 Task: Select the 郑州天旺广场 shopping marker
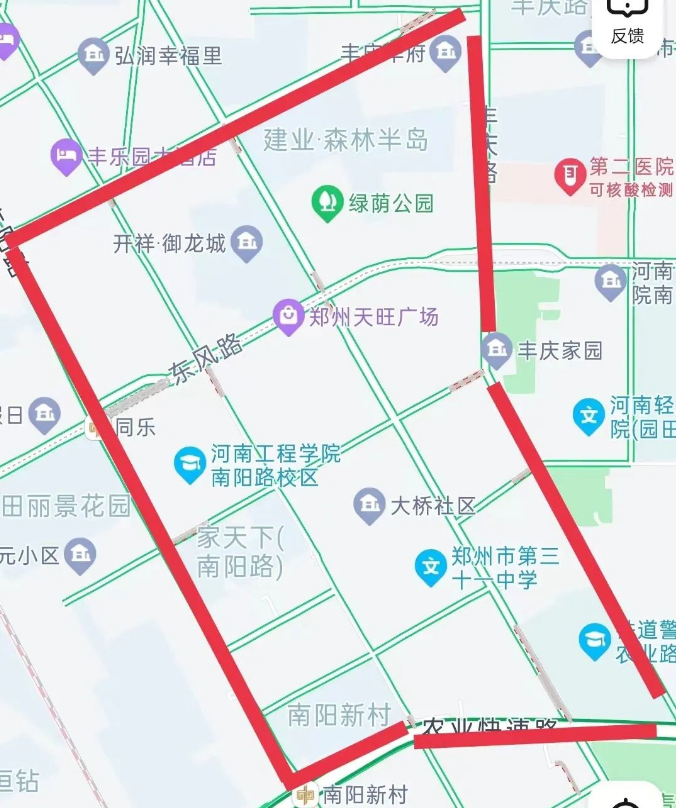tap(288, 318)
